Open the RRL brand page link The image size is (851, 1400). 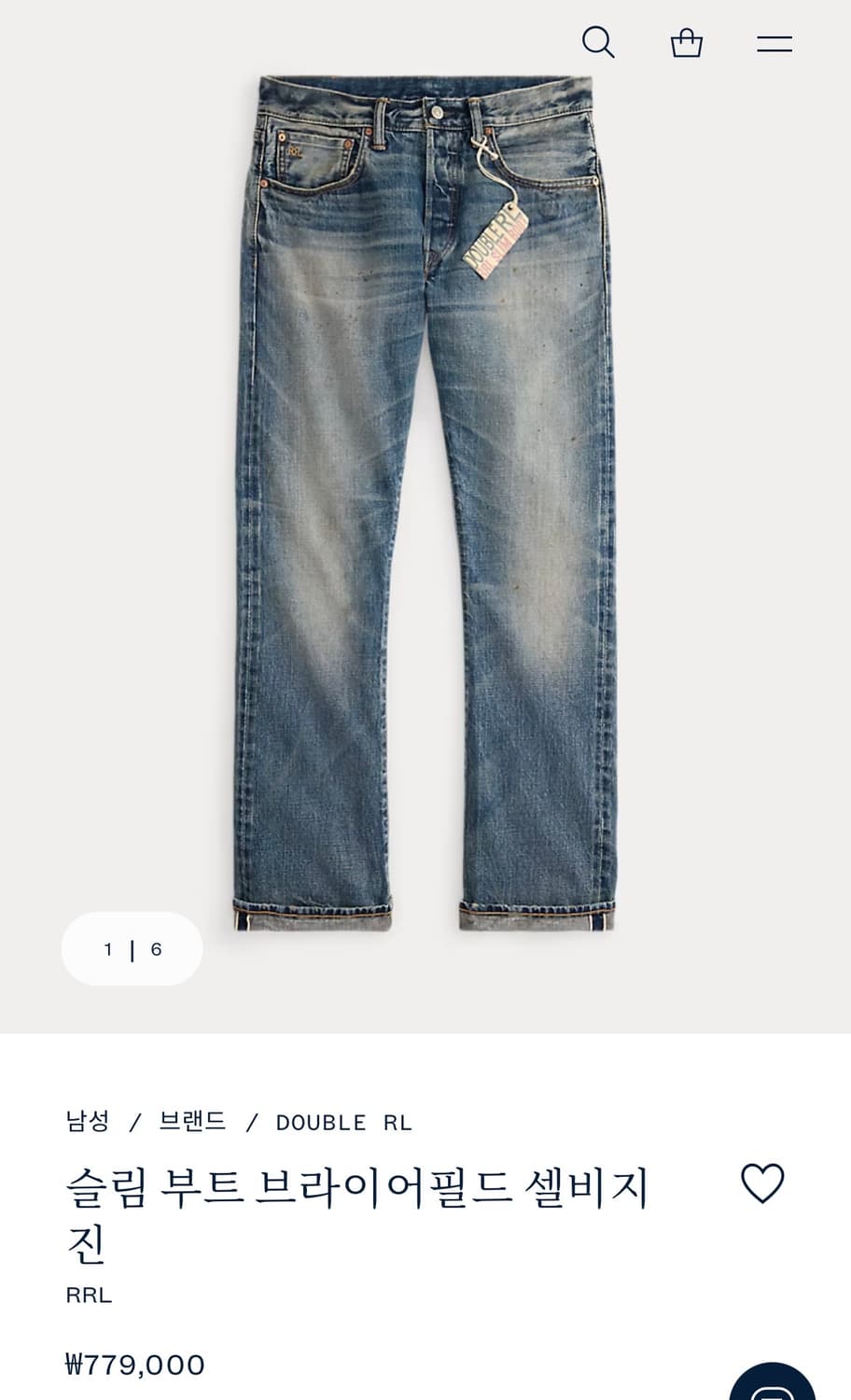coord(88,1295)
